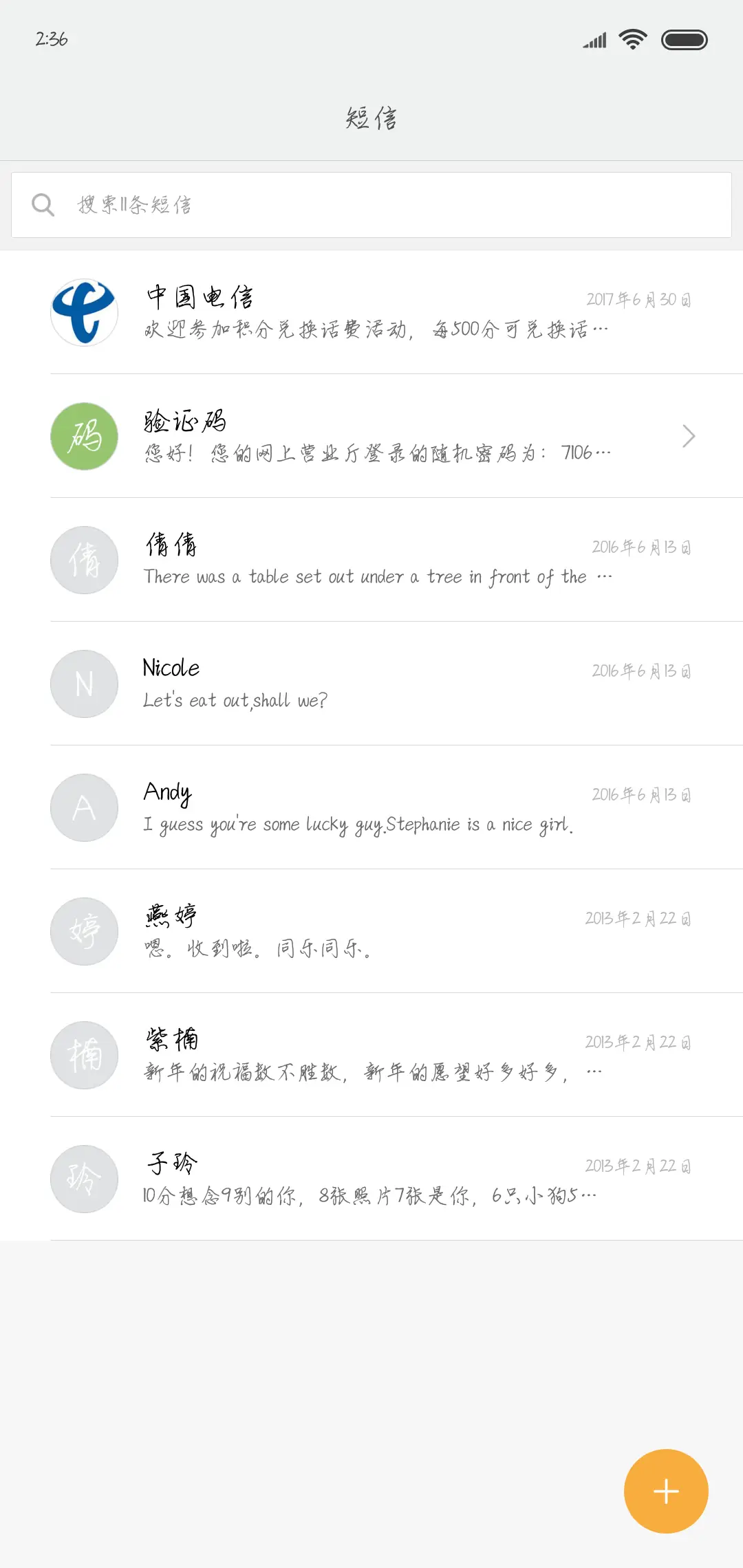Tap the 子玲 contact avatar

click(84, 1179)
